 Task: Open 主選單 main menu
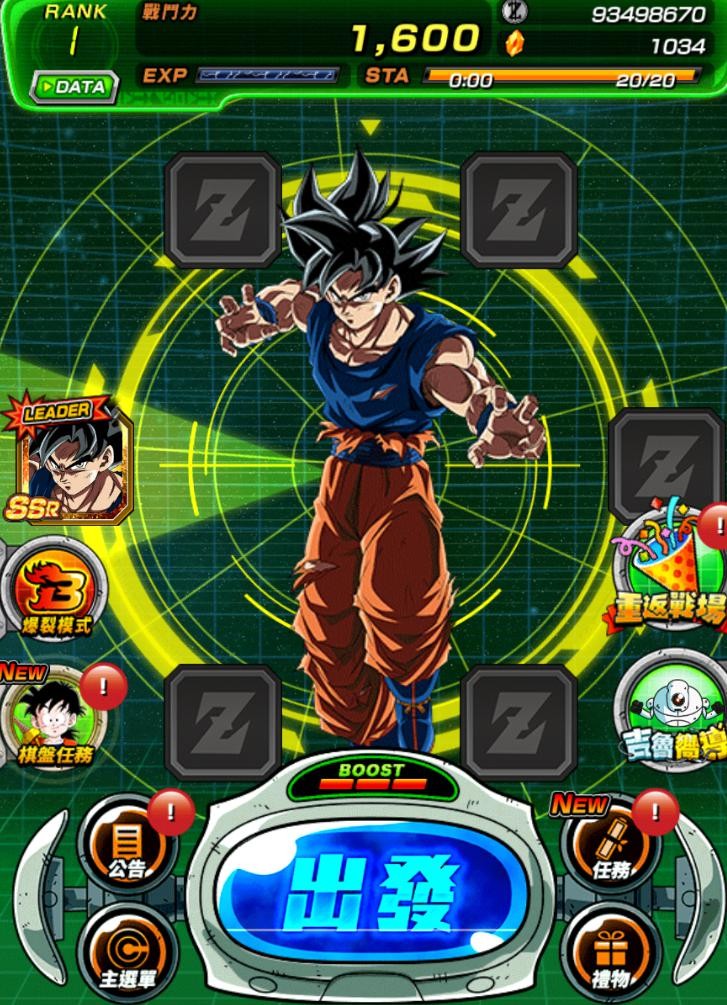coord(126,951)
